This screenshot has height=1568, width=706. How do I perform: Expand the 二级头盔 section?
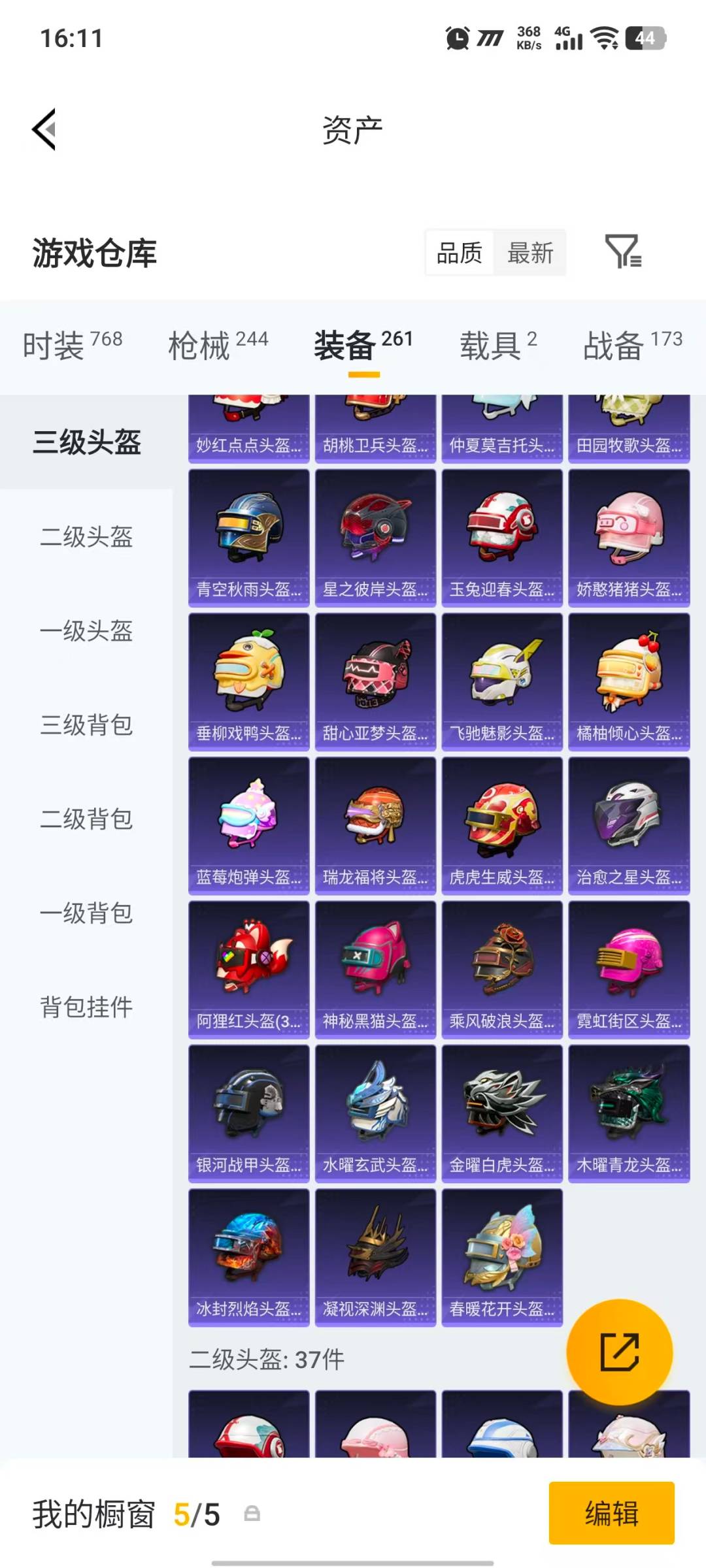click(x=86, y=538)
